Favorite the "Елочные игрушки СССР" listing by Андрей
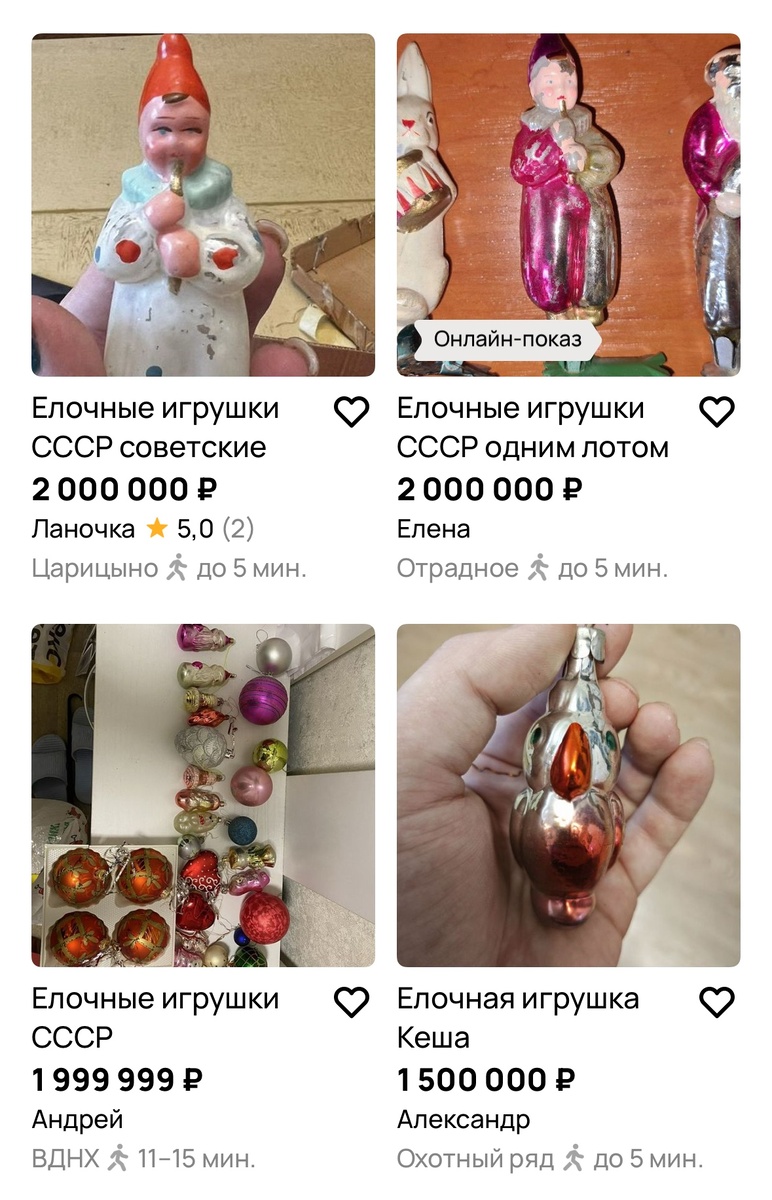Screen dimensions: 772x1200 click(351, 1000)
